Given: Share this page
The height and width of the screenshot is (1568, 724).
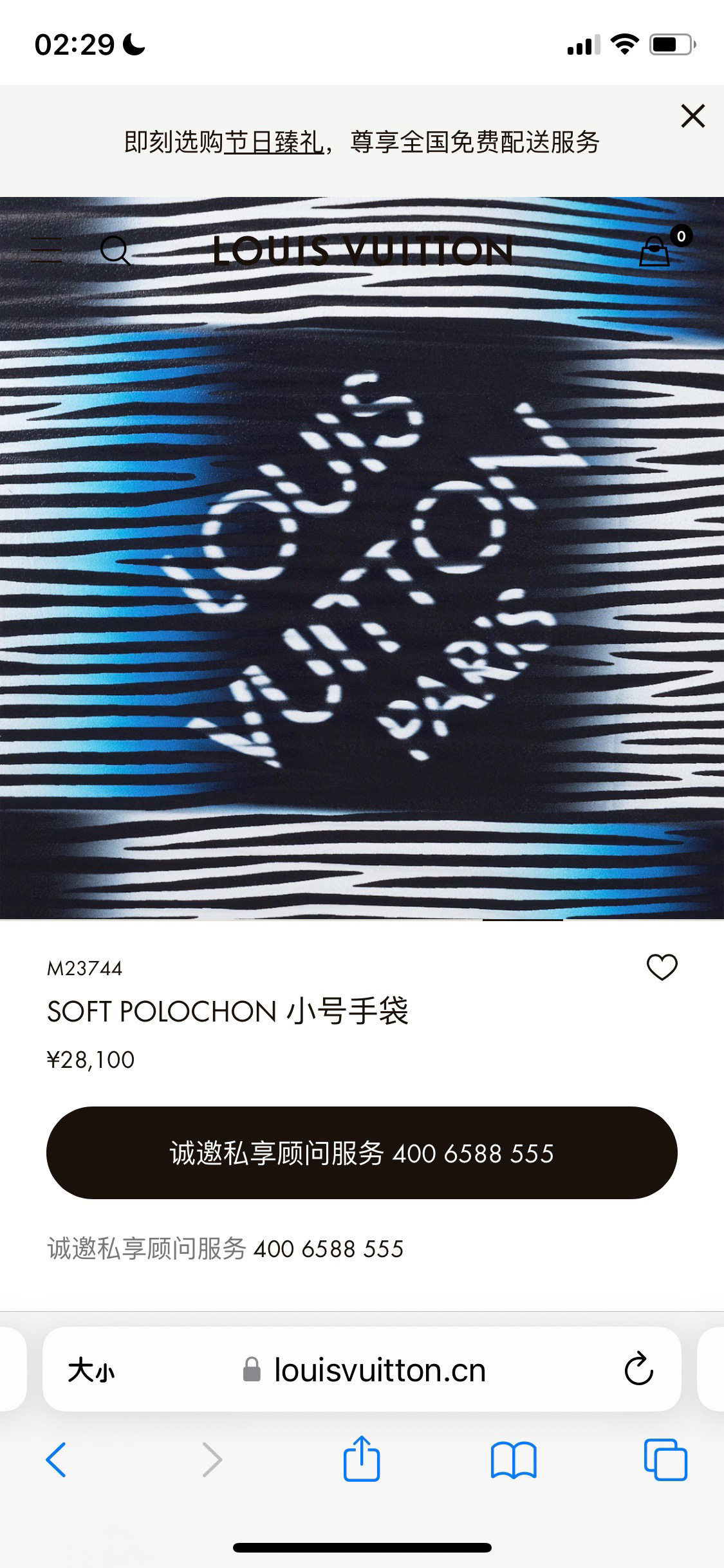Looking at the screenshot, I should tap(362, 1459).
